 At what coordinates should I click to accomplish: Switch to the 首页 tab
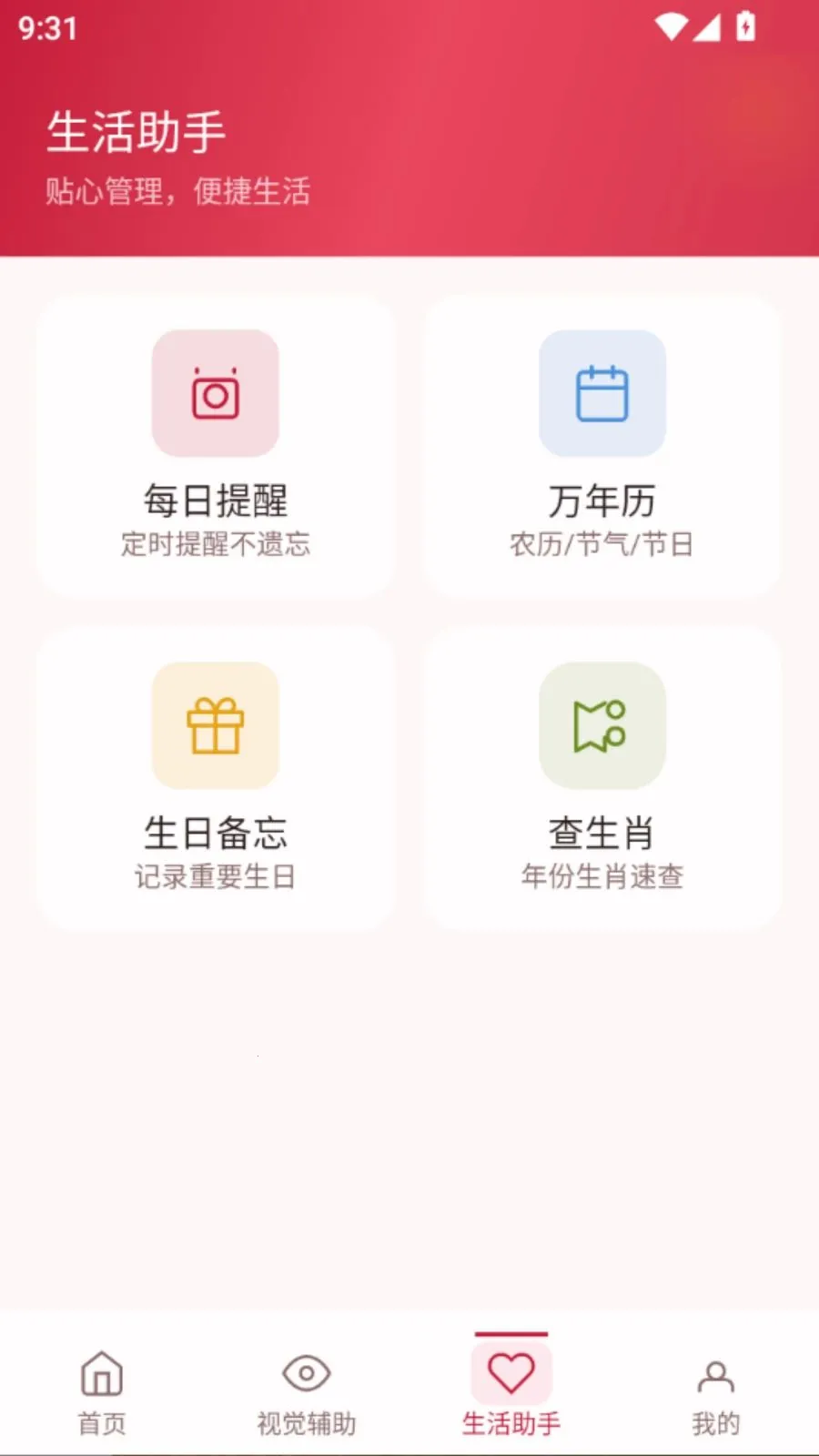(101, 1392)
